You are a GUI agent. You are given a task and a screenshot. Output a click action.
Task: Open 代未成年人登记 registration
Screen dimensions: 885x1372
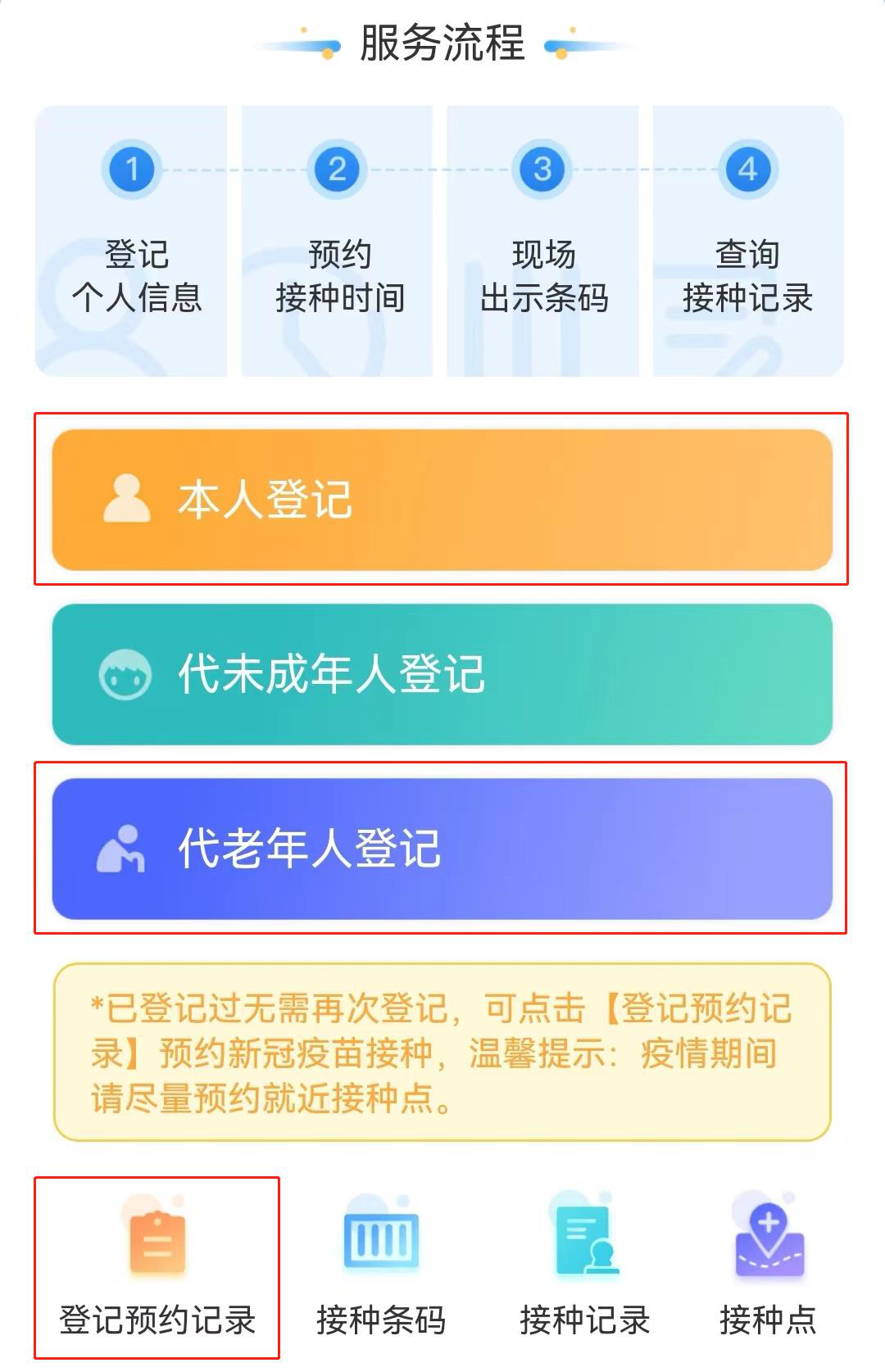pos(442,674)
